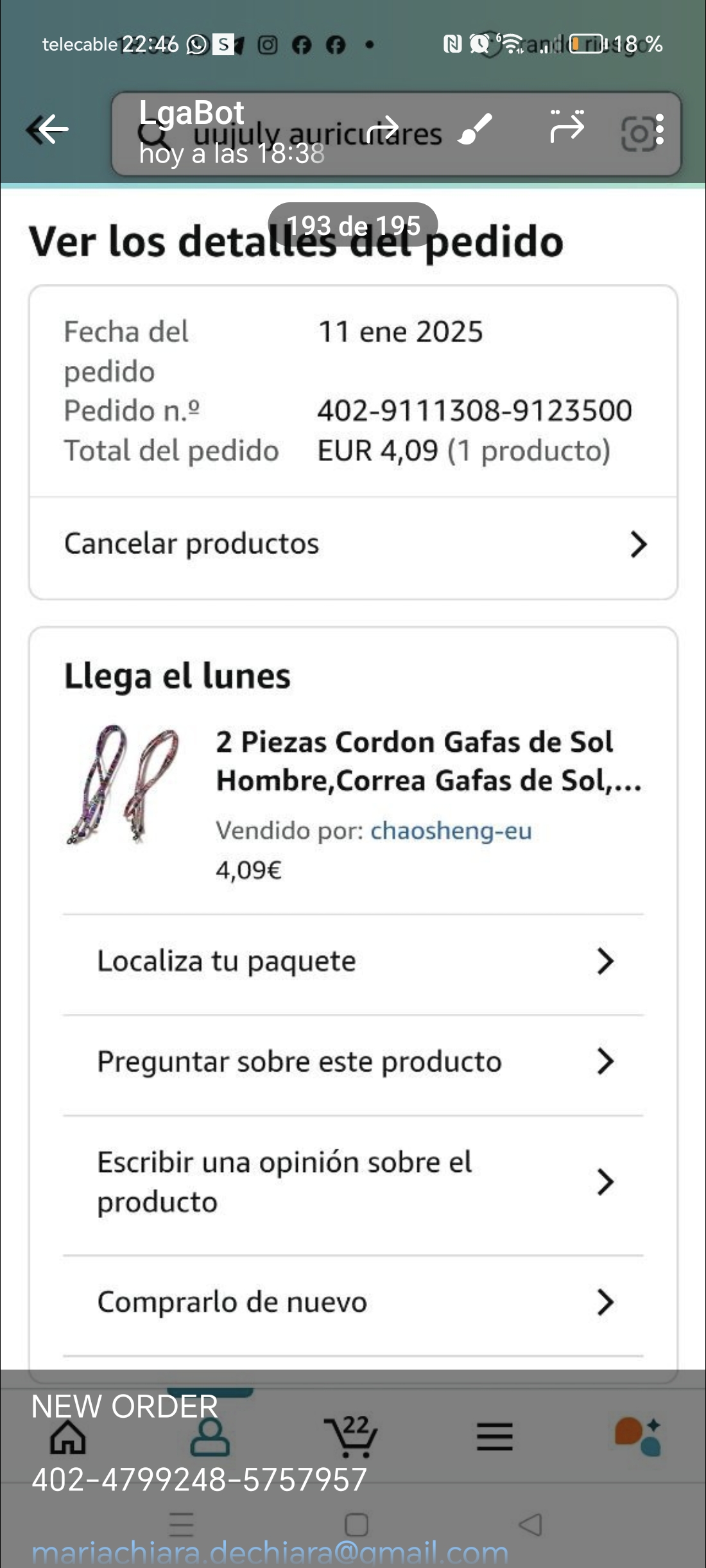706x1568 pixels.
Task: Go back from the photo viewer
Action: pyautogui.click(x=53, y=130)
